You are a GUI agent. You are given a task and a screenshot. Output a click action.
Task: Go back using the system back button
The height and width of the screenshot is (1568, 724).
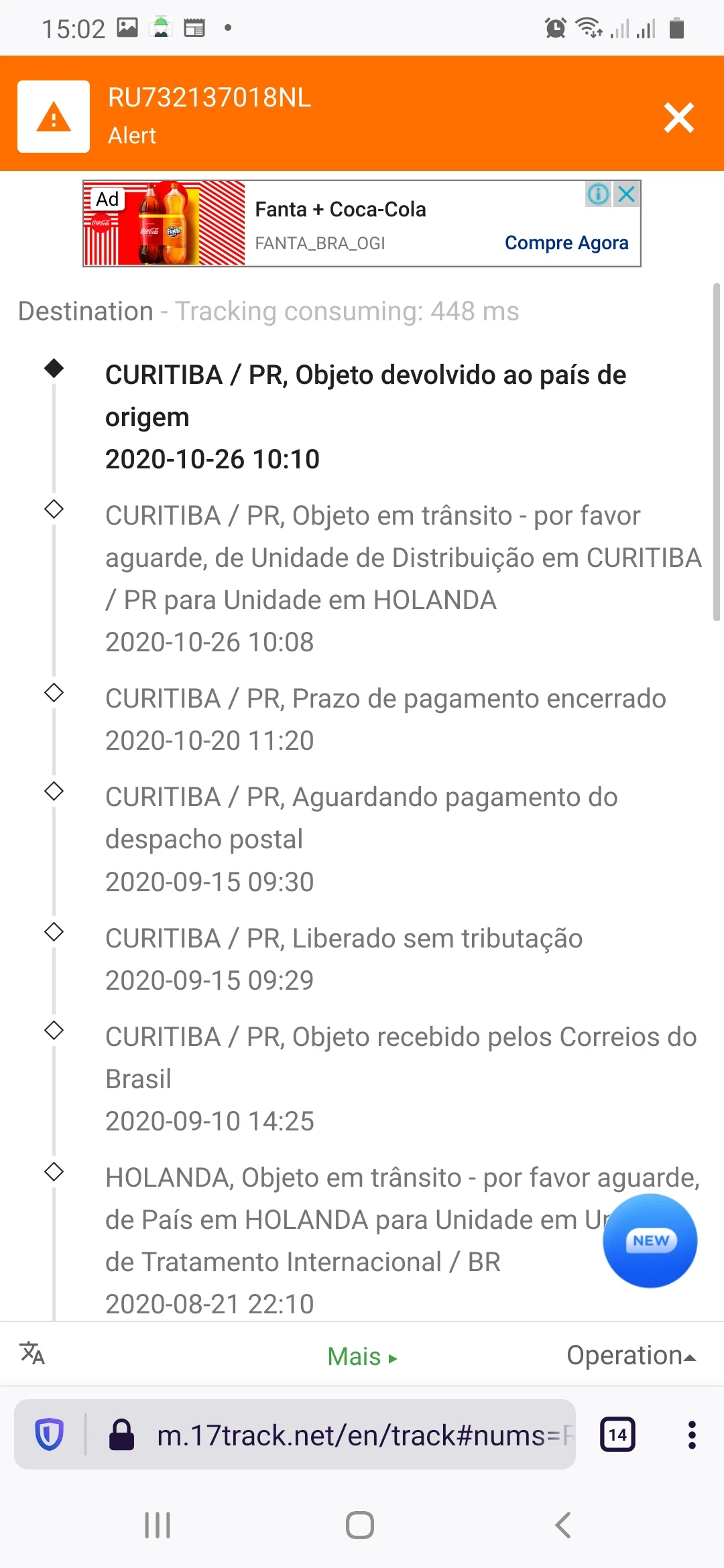563,1525
